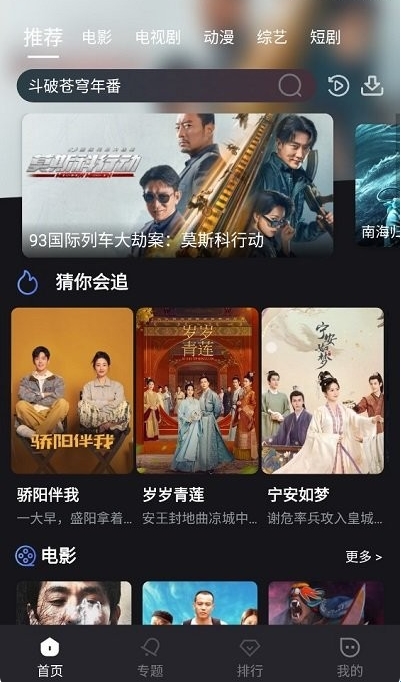Go to the 短剧 tab

tap(325, 37)
